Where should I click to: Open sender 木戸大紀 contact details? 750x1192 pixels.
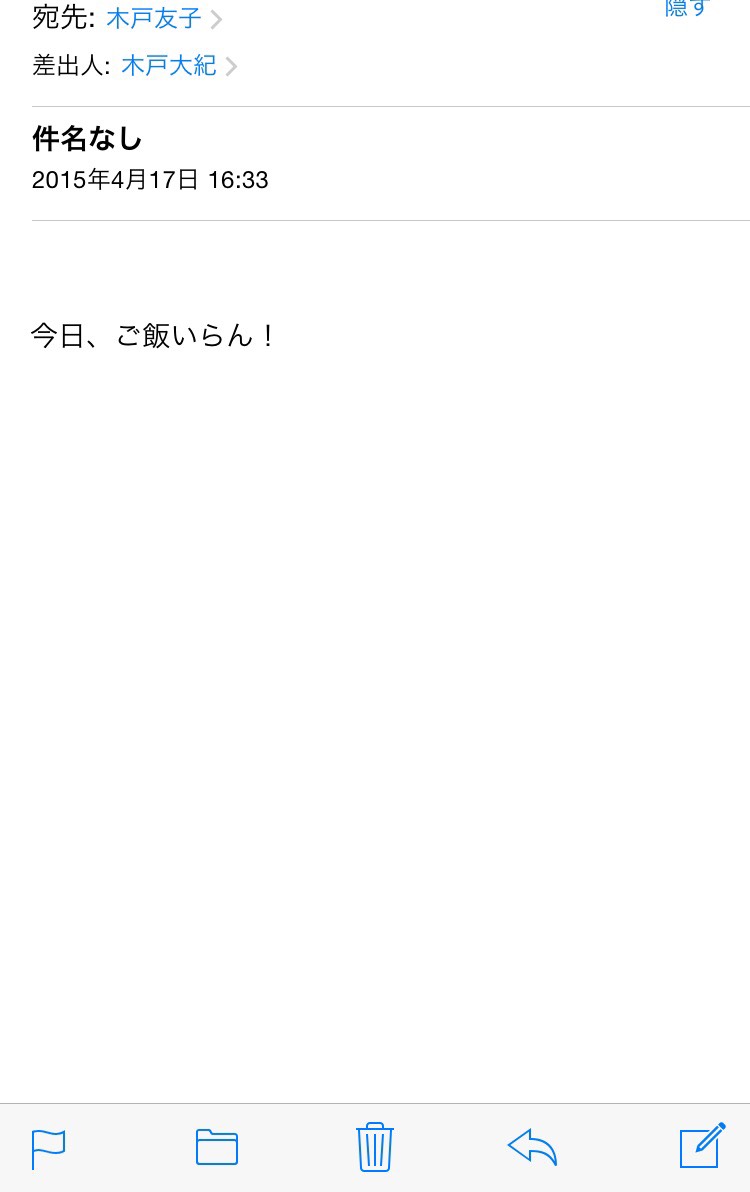point(169,66)
